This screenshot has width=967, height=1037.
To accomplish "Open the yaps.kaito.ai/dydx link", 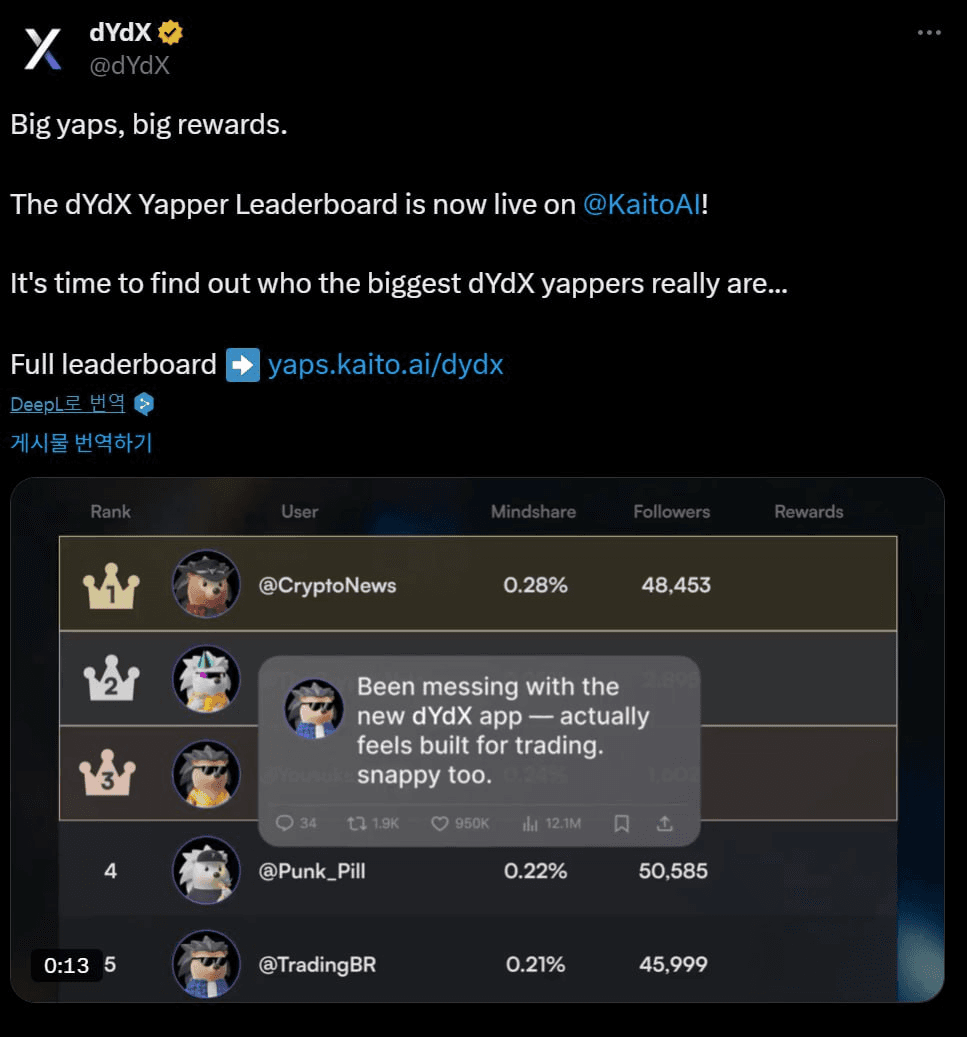I will [x=385, y=364].
